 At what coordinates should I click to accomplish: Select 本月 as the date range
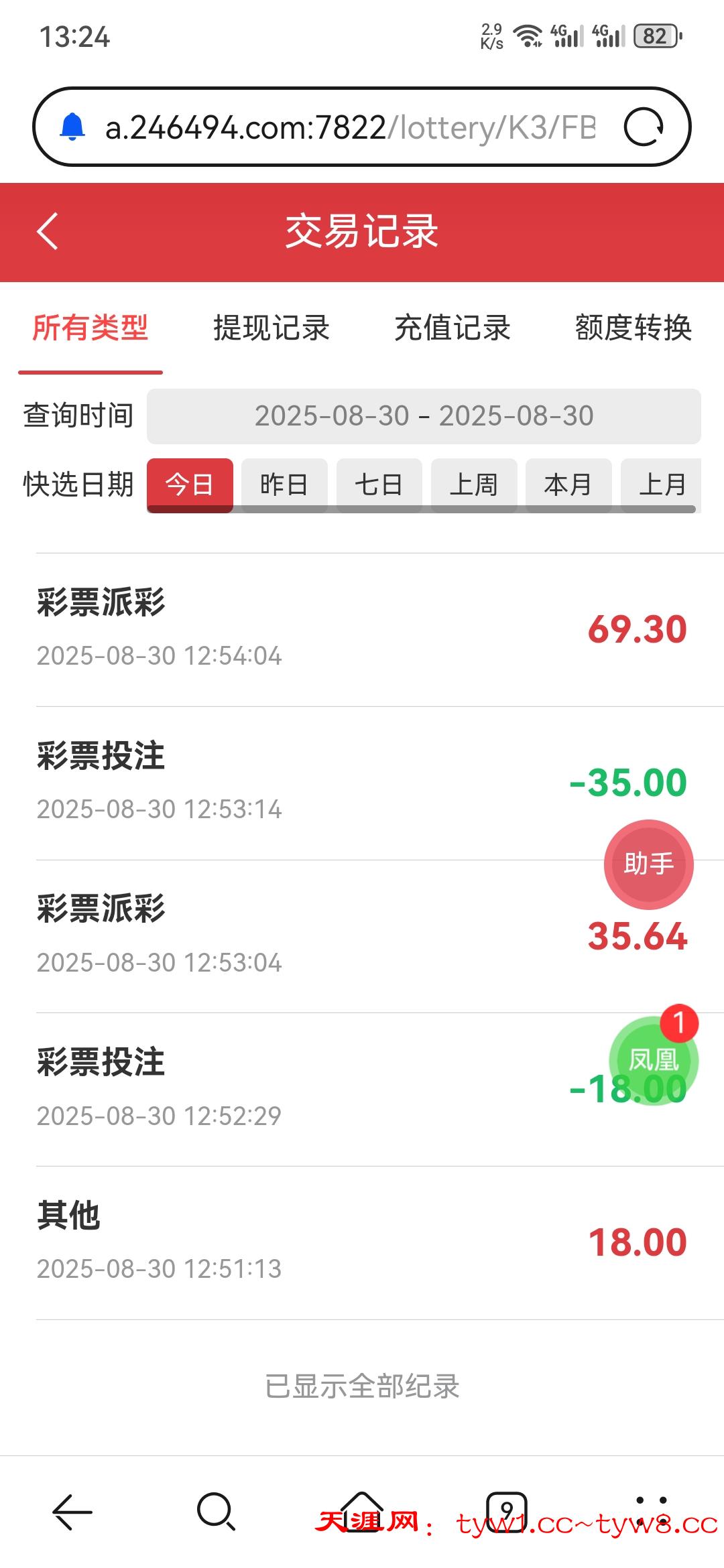(568, 484)
